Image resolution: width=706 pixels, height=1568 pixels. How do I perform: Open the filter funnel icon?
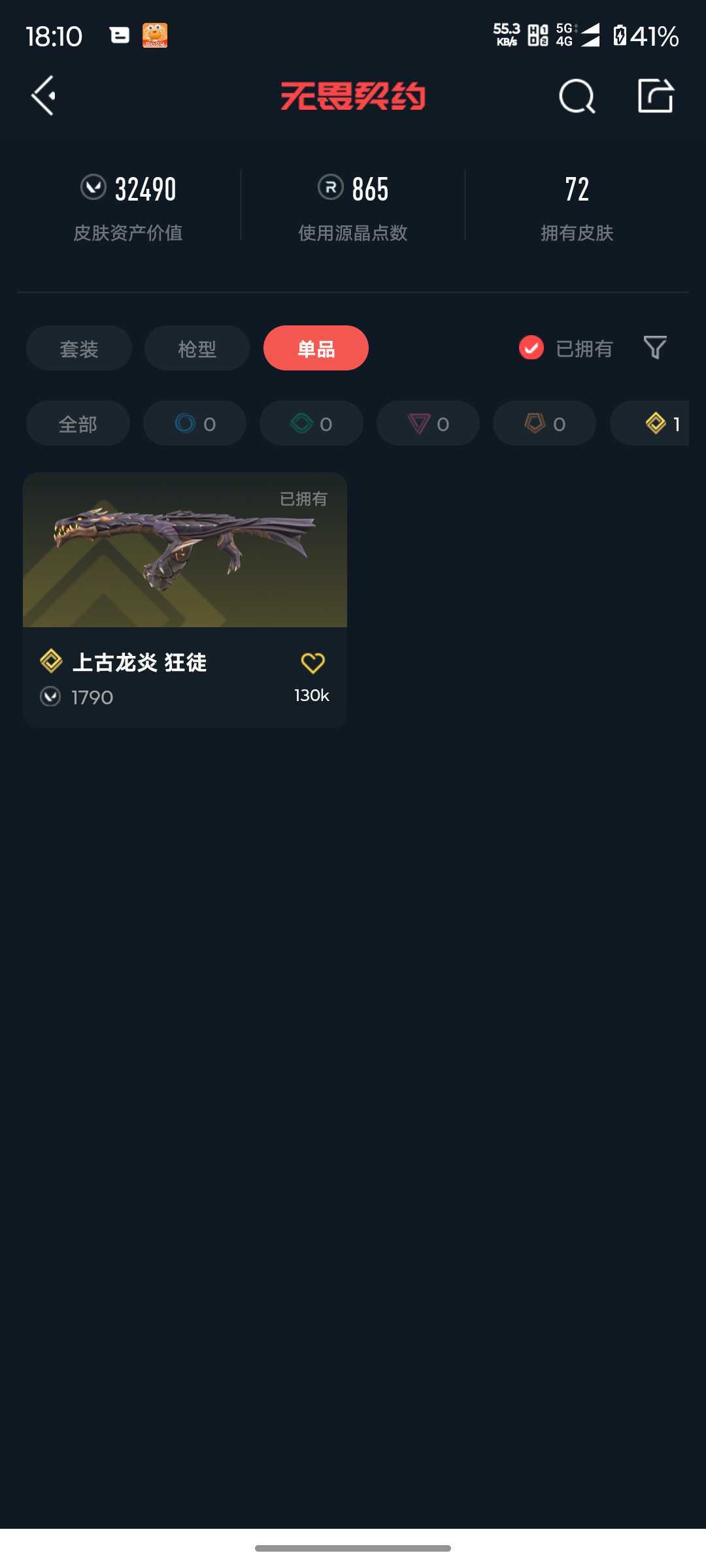pyautogui.click(x=656, y=348)
